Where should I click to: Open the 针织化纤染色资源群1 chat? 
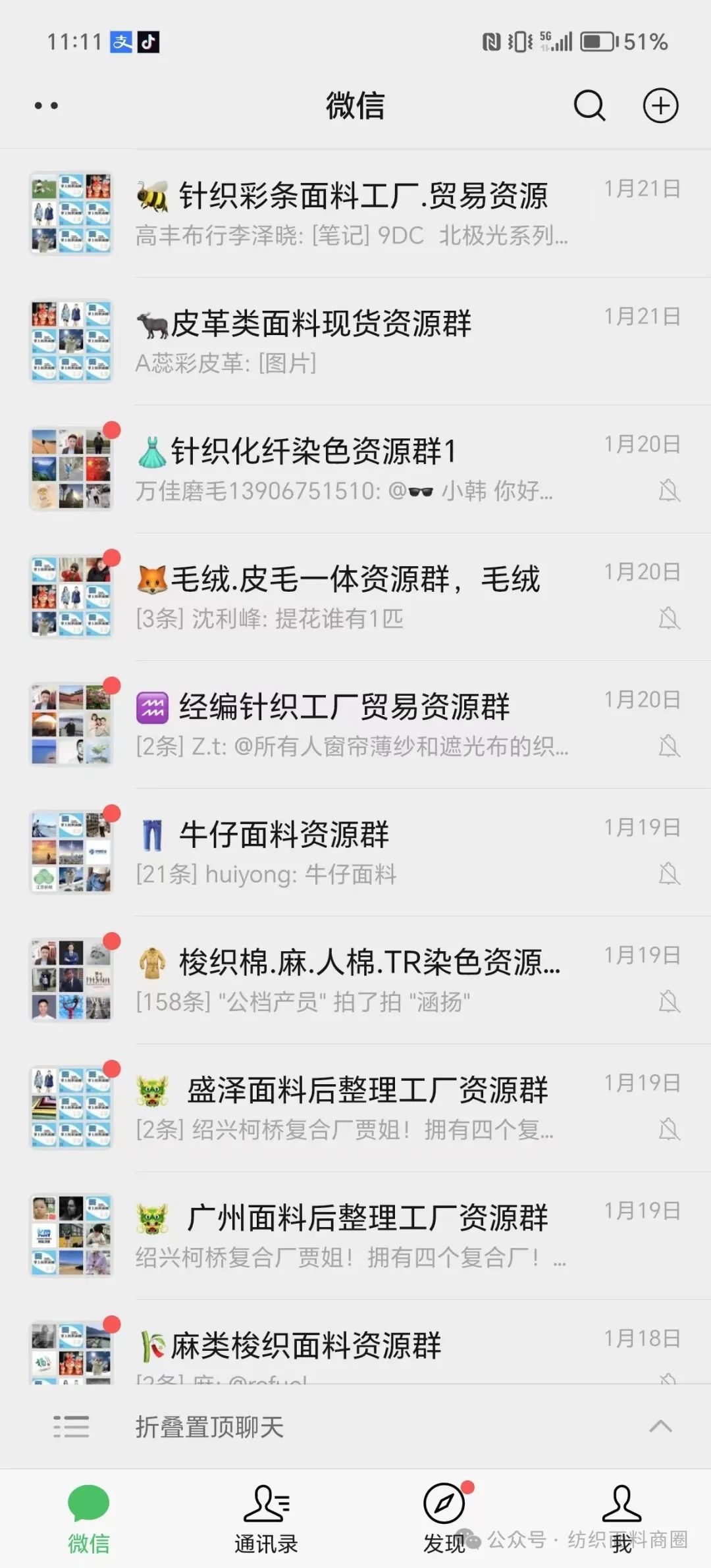[355, 469]
